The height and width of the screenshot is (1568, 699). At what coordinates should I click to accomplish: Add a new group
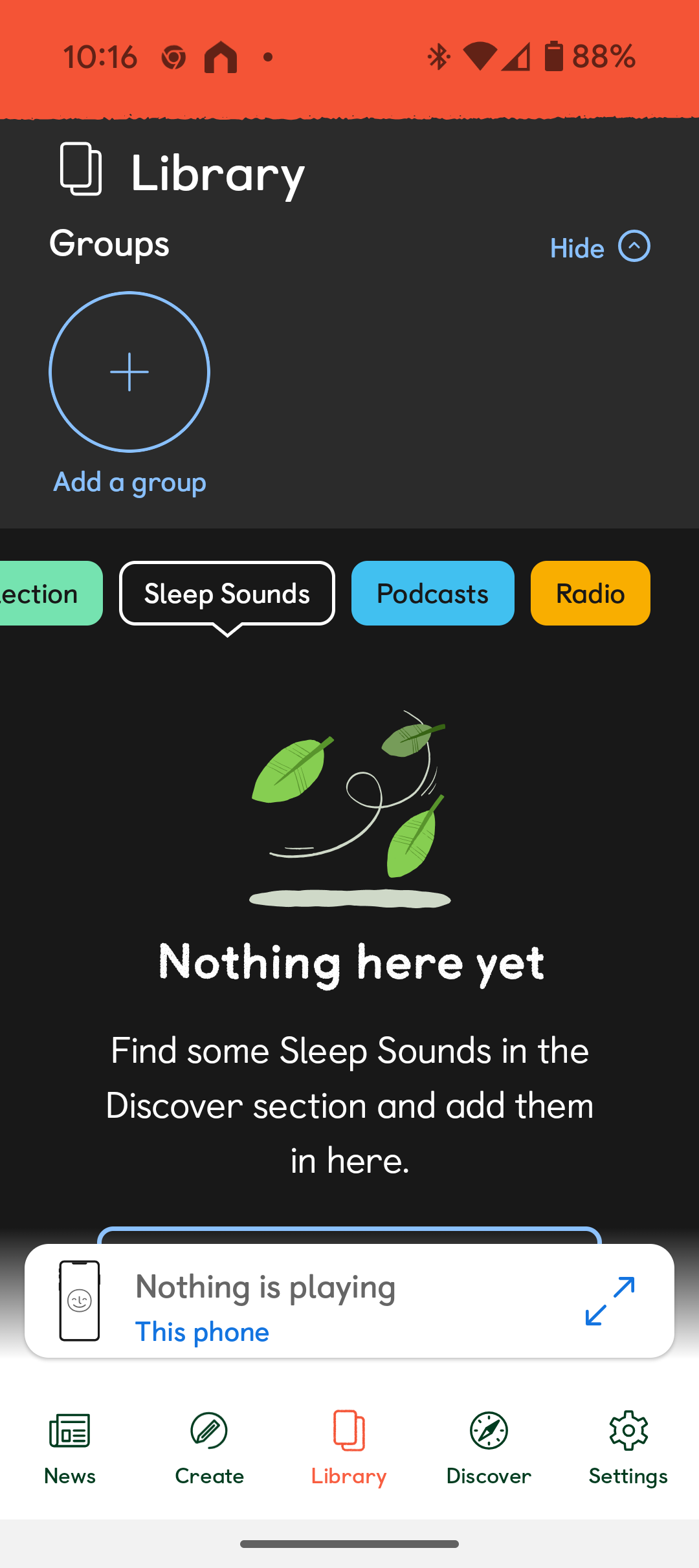tap(129, 372)
